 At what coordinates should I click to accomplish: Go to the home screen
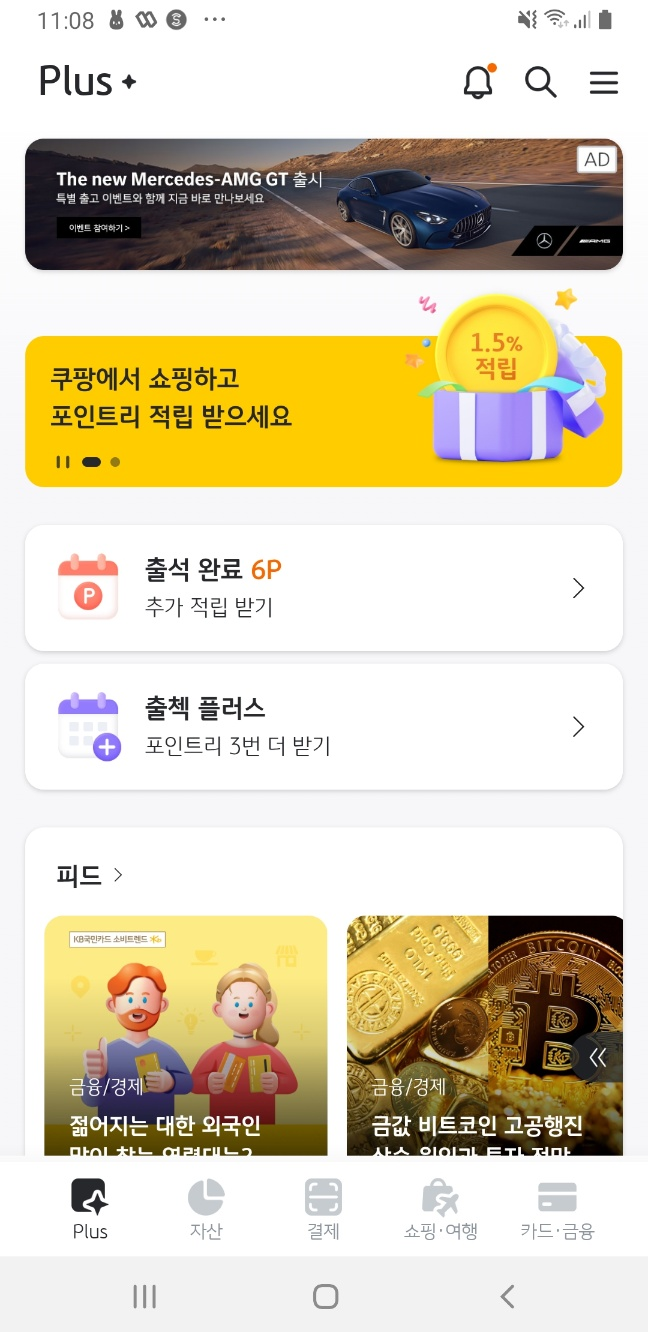click(325, 1297)
